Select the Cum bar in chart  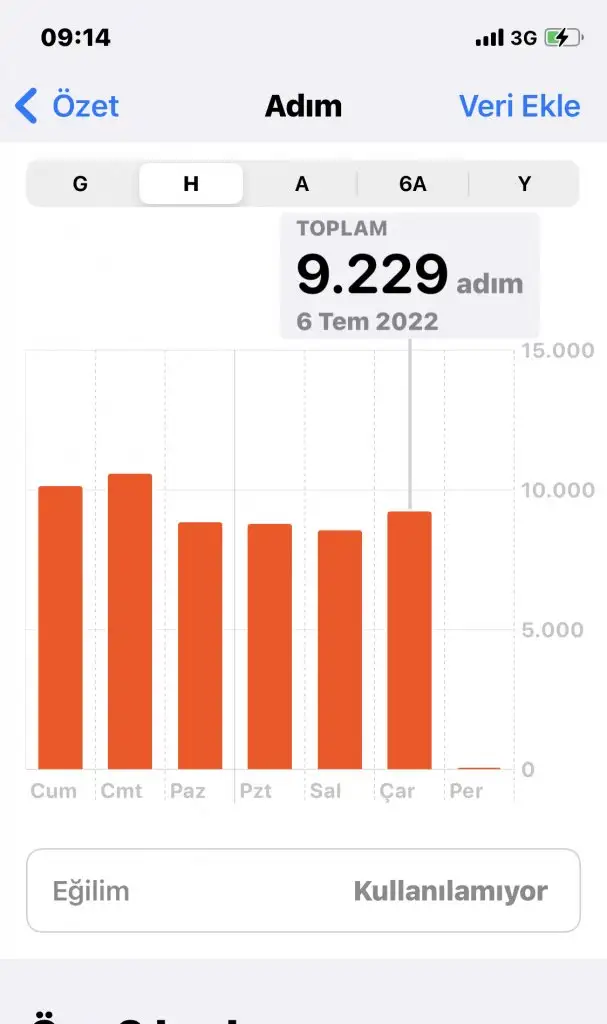click(x=60, y=627)
